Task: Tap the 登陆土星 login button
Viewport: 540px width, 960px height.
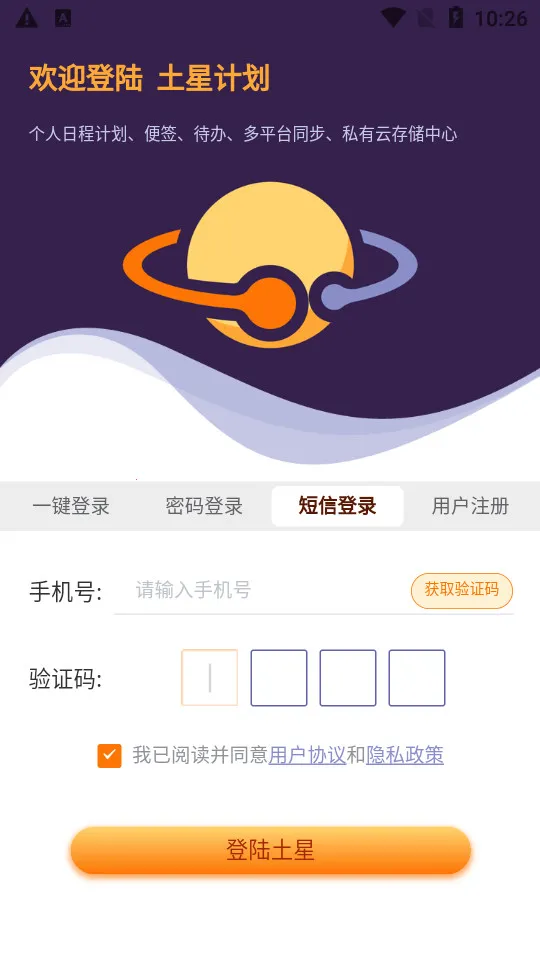Action: coord(271,850)
